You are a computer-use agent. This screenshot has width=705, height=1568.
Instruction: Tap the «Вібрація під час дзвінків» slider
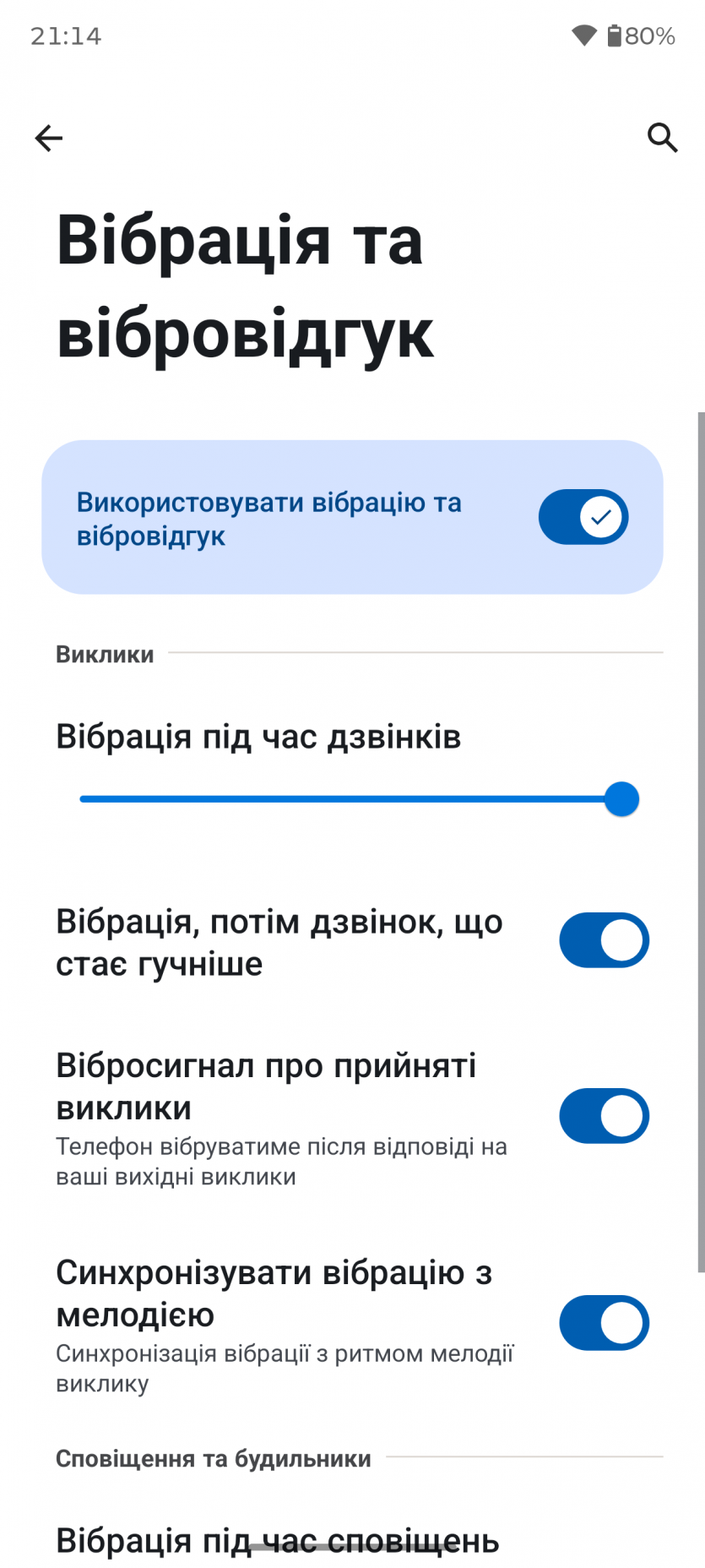tap(359, 799)
